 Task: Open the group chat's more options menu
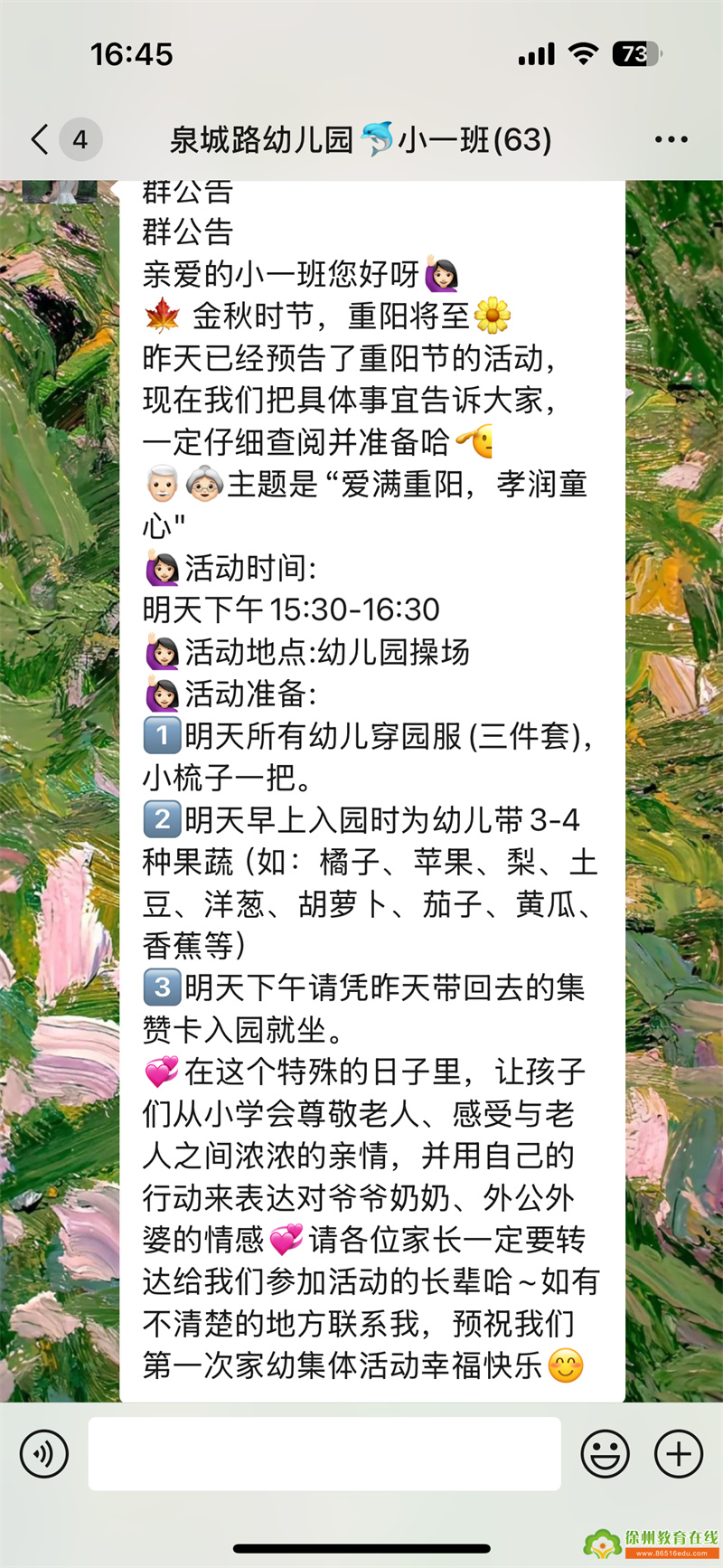coord(671,140)
